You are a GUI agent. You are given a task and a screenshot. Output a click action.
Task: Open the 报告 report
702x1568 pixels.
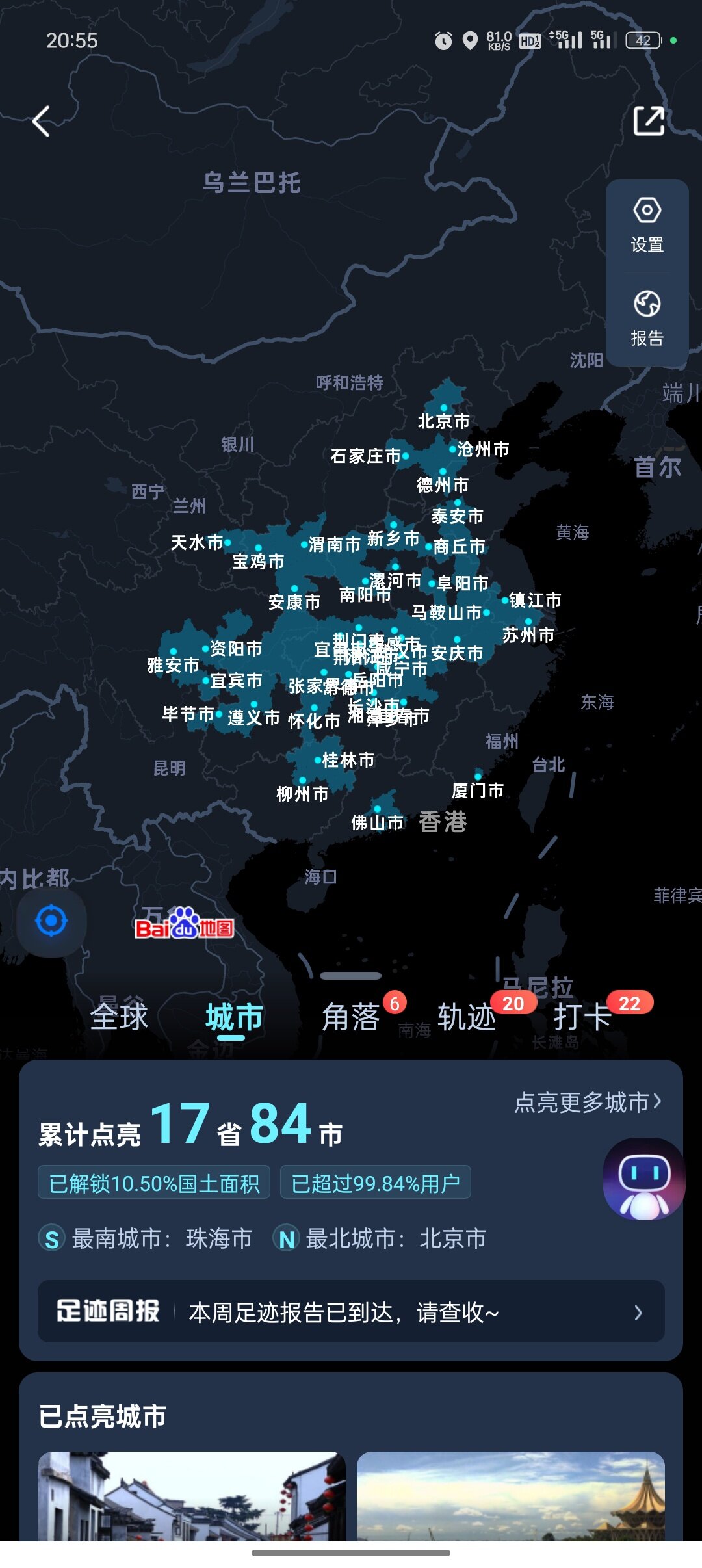pyautogui.click(x=647, y=319)
